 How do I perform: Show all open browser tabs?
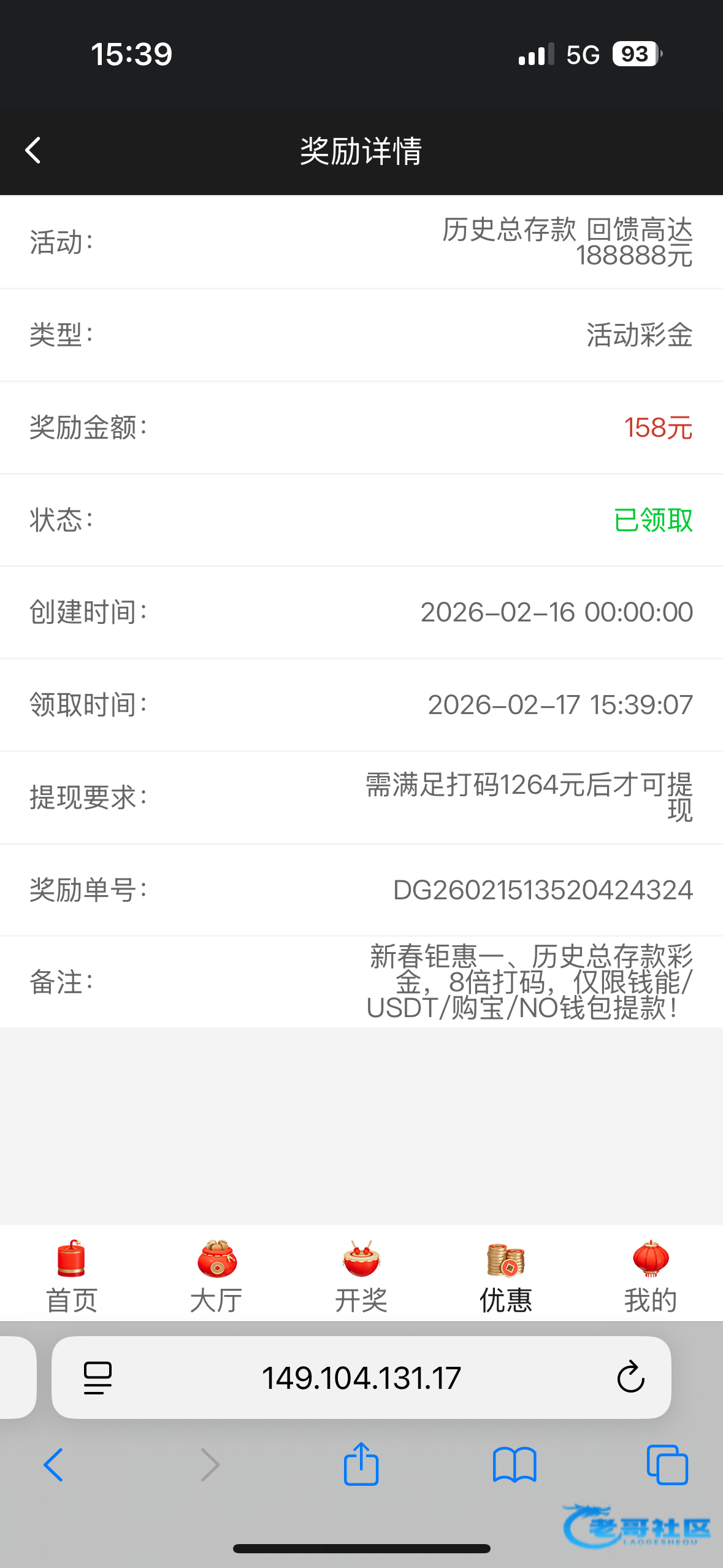coord(667,1465)
